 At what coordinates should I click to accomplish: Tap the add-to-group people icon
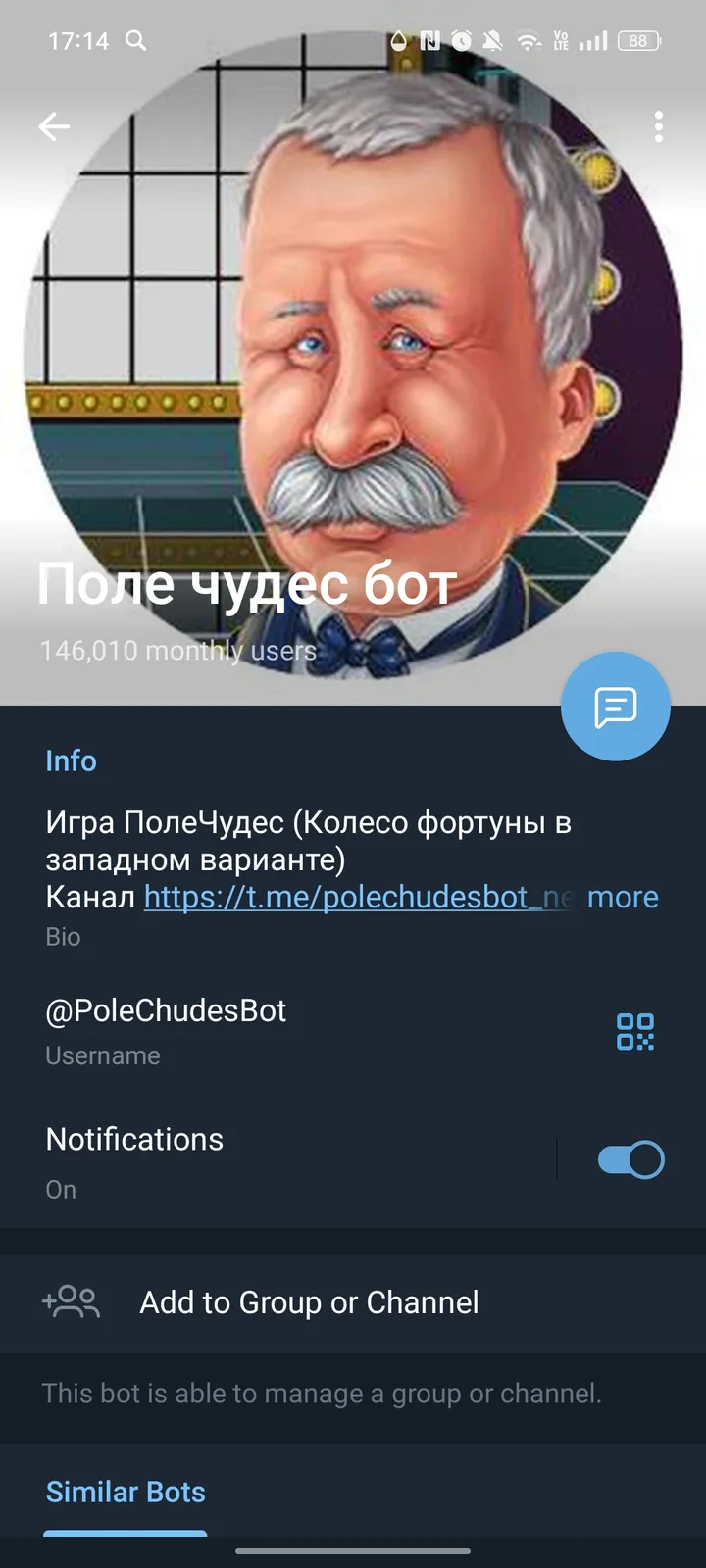point(71,1302)
